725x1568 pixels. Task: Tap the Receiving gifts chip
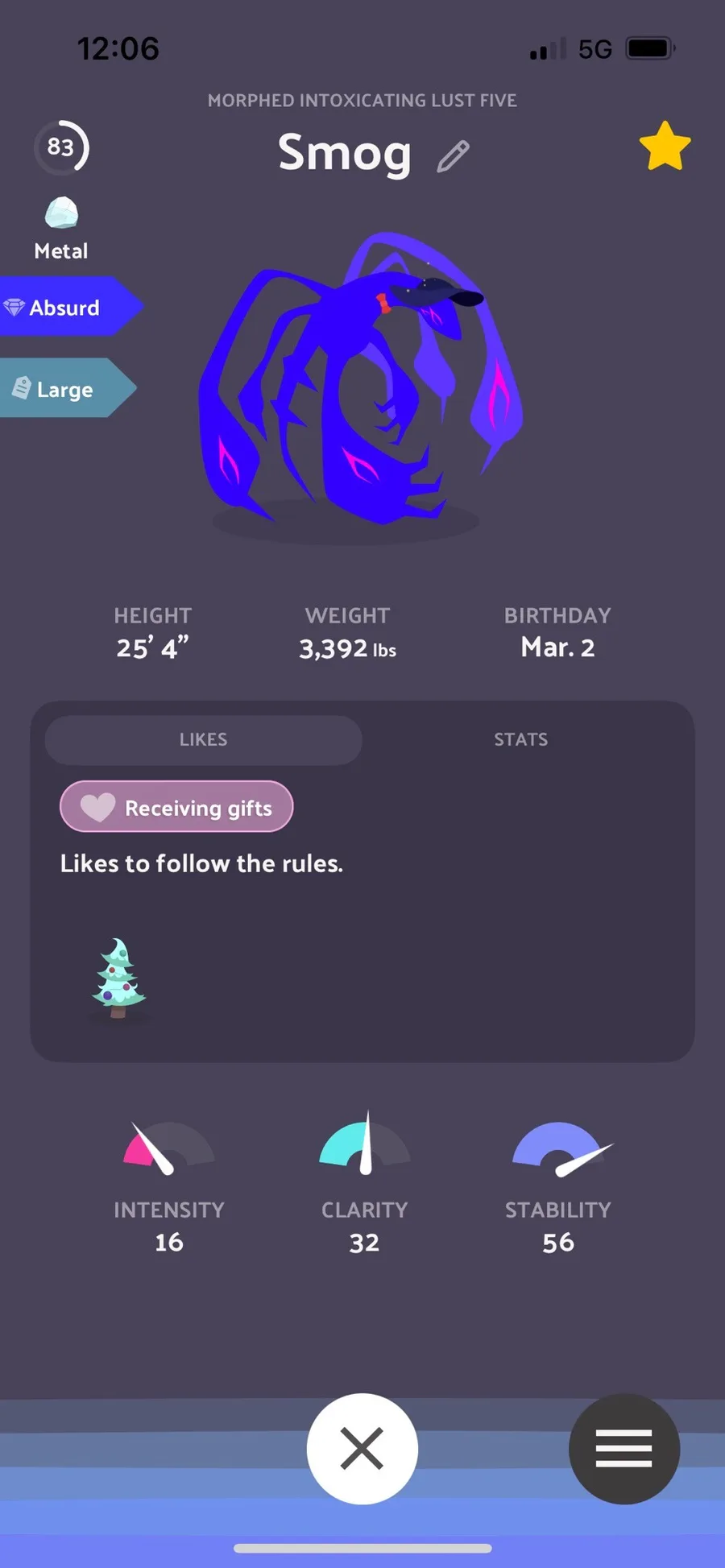click(176, 807)
